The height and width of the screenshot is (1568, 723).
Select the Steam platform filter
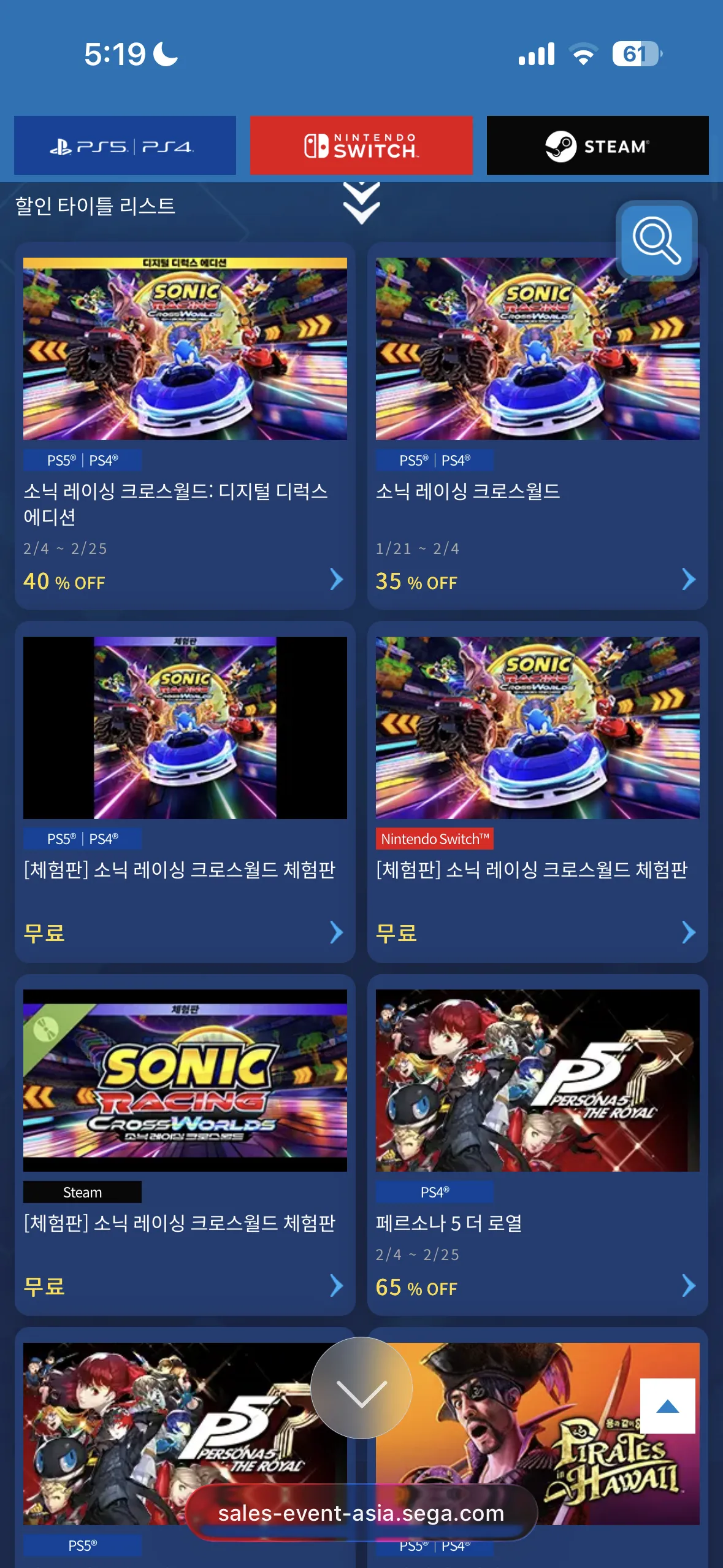(x=597, y=146)
